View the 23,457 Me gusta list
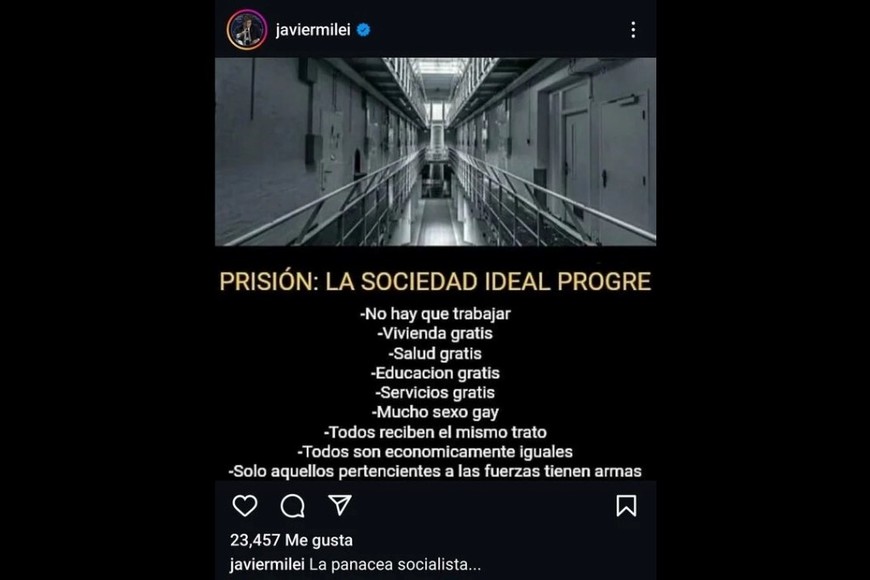Image resolution: width=870 pixels, height=580 pixels. pos(291,540)
